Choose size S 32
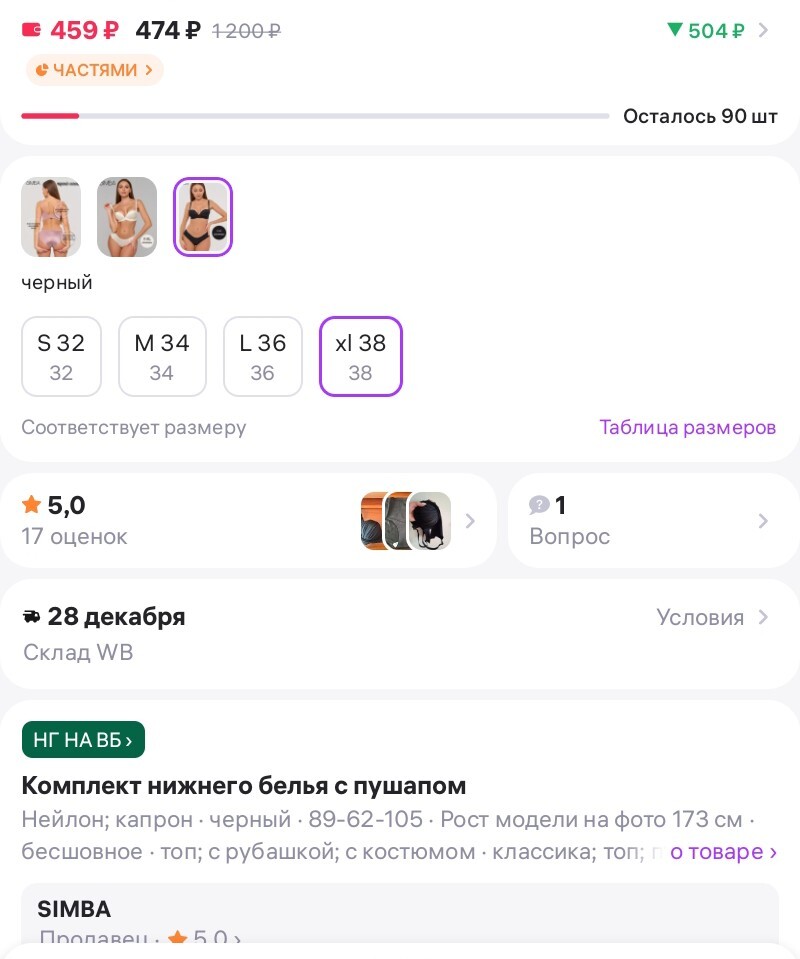 click(61, 357)
